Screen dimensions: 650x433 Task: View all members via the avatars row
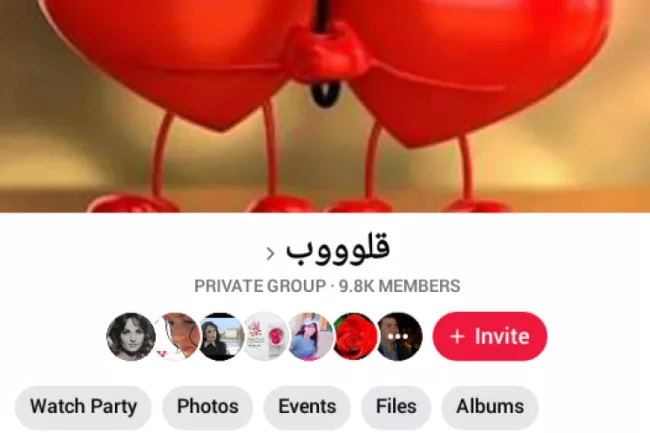[x=264, y=336]
